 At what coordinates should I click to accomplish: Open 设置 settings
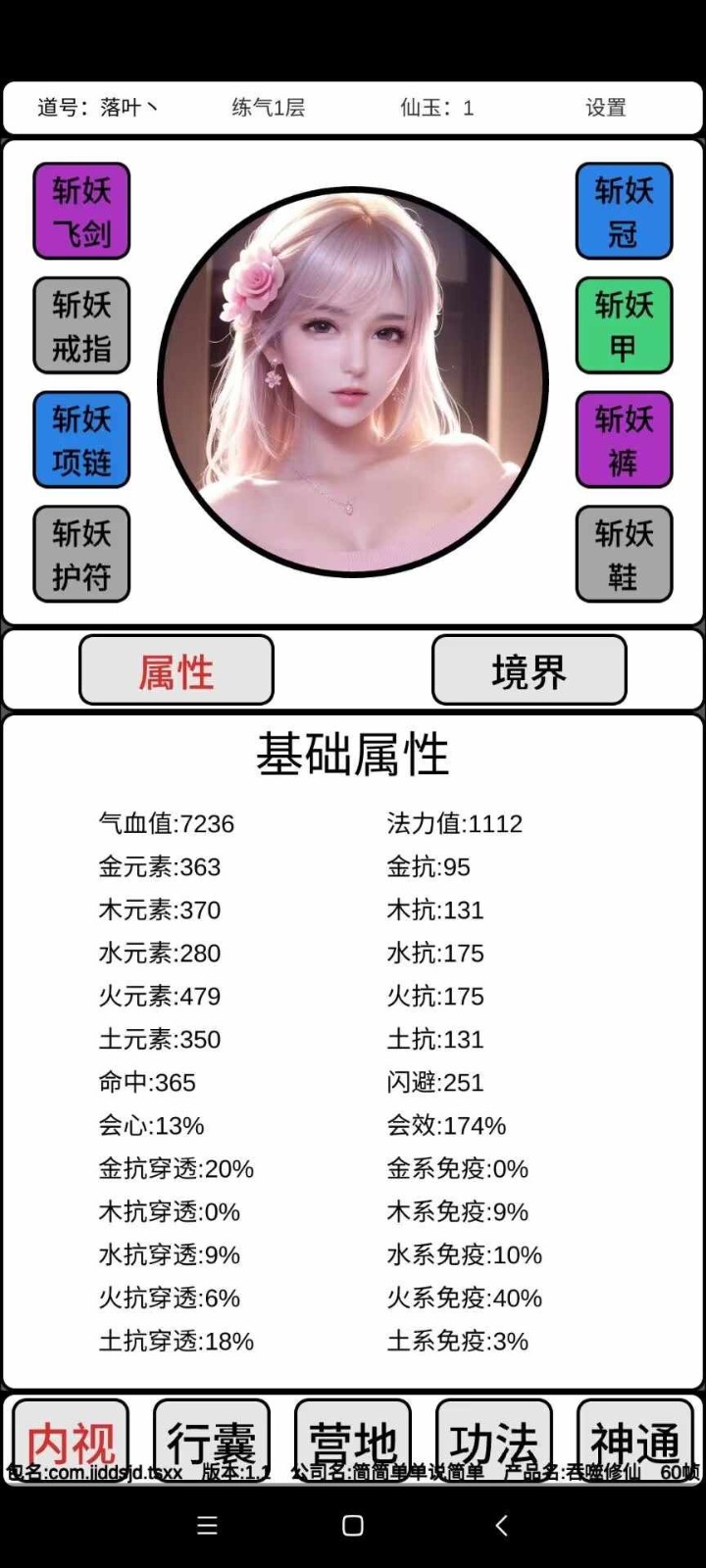pos(605,108)
